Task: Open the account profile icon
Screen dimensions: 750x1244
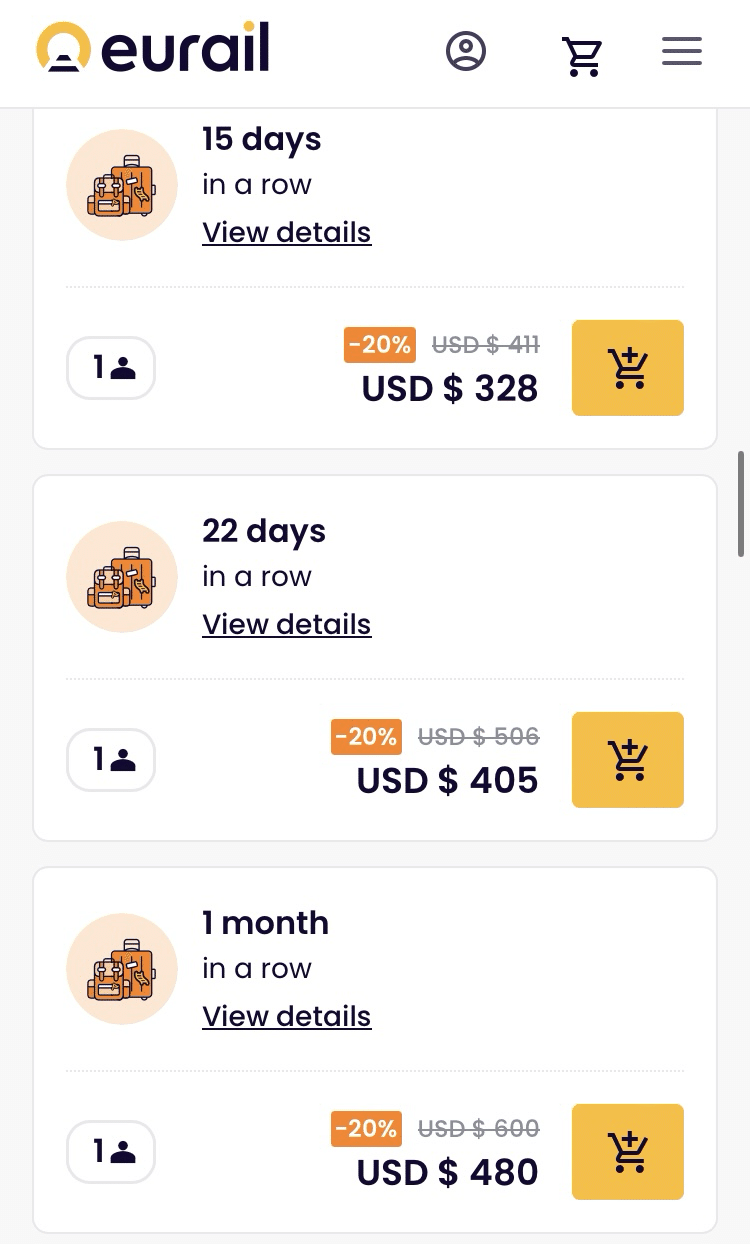Action: tap(466, 51)
